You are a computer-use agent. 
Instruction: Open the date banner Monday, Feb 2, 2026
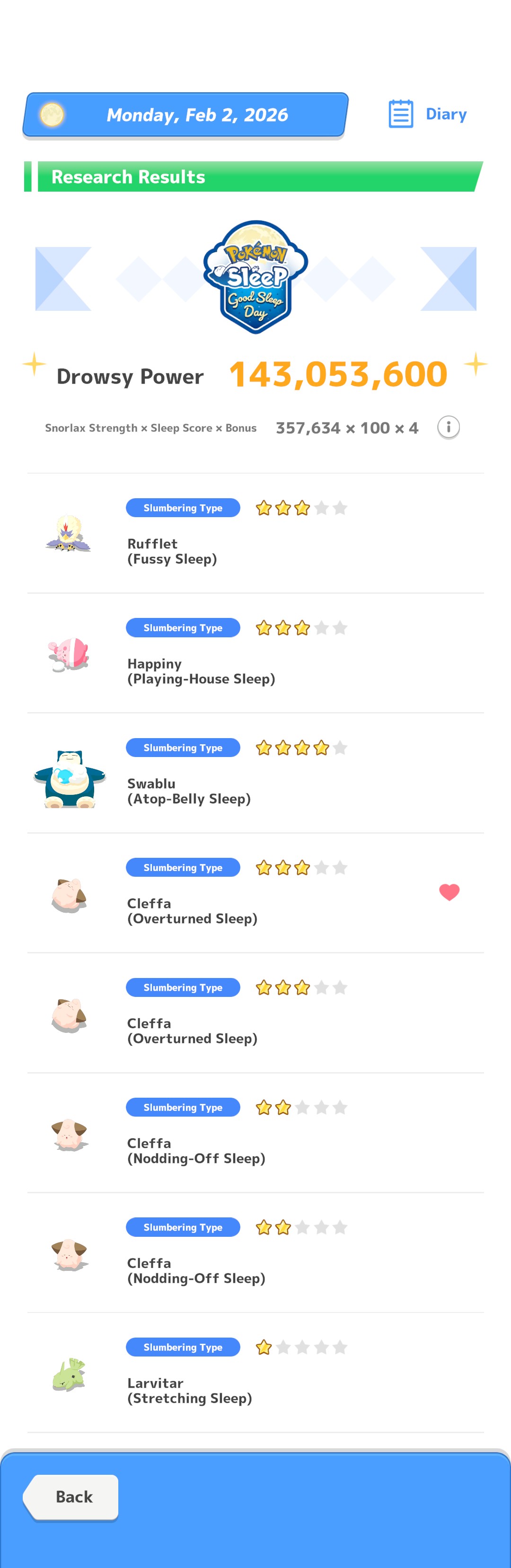coord(185,115)
